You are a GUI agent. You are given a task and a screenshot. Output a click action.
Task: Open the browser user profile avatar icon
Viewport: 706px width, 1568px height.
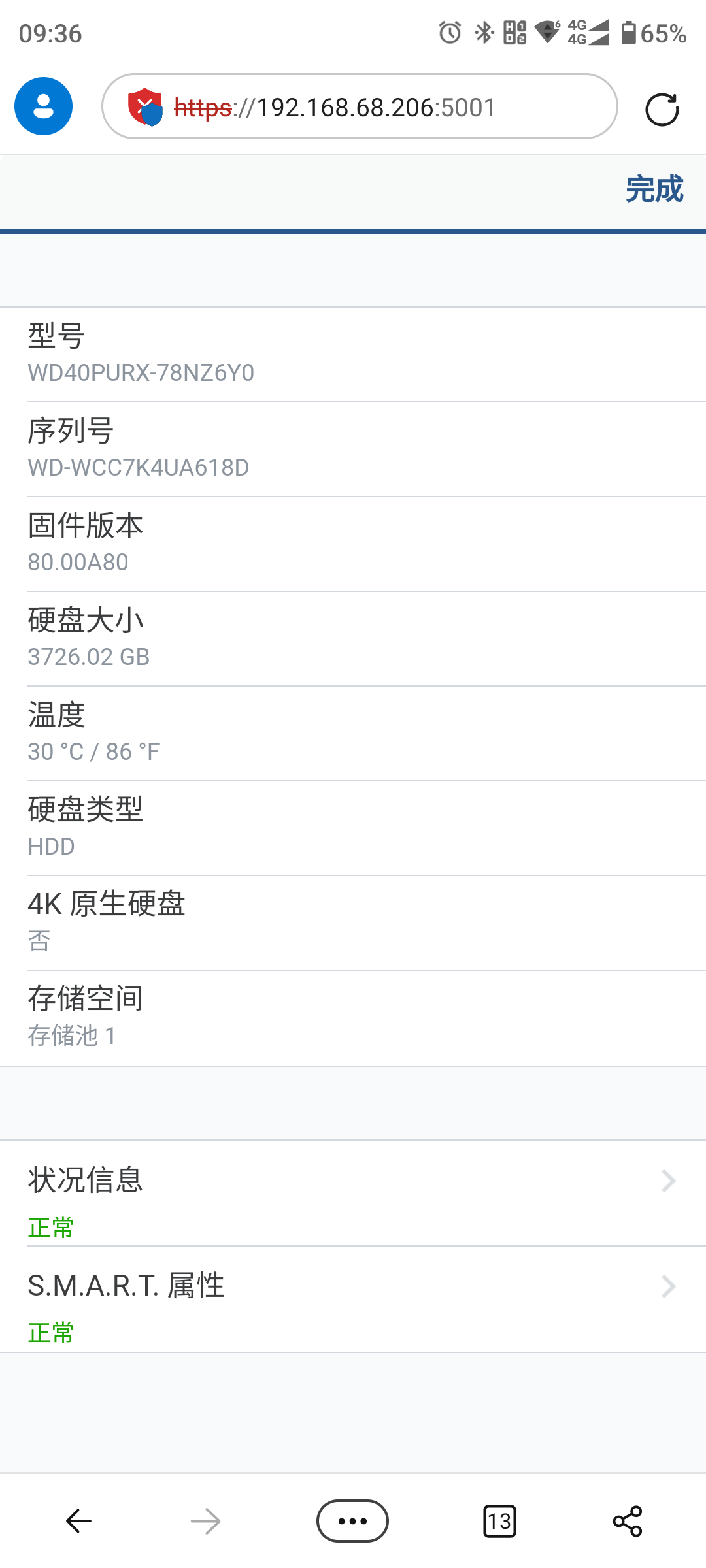click(43, 106)
